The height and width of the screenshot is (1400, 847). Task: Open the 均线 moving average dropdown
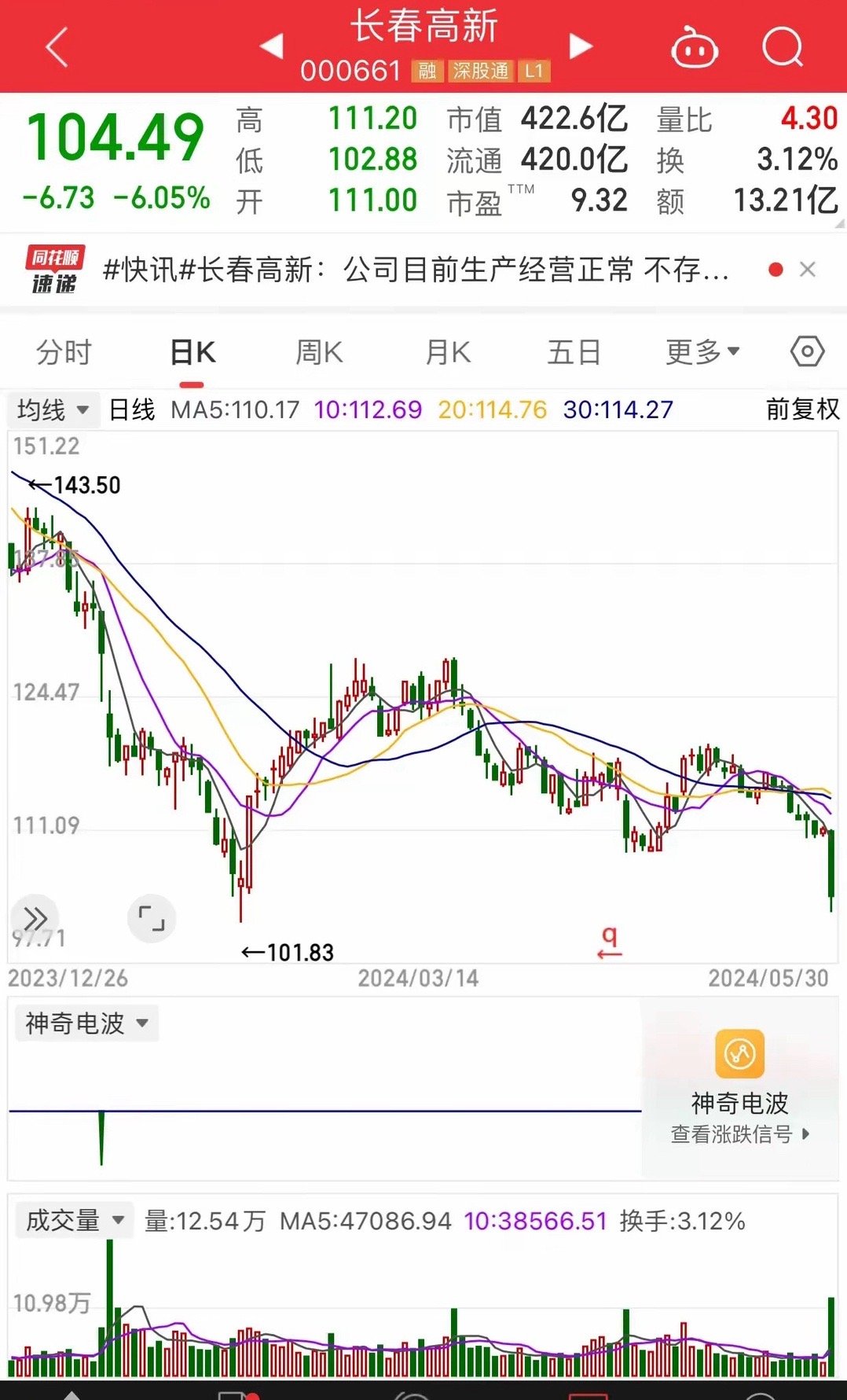tap(52, 410)
